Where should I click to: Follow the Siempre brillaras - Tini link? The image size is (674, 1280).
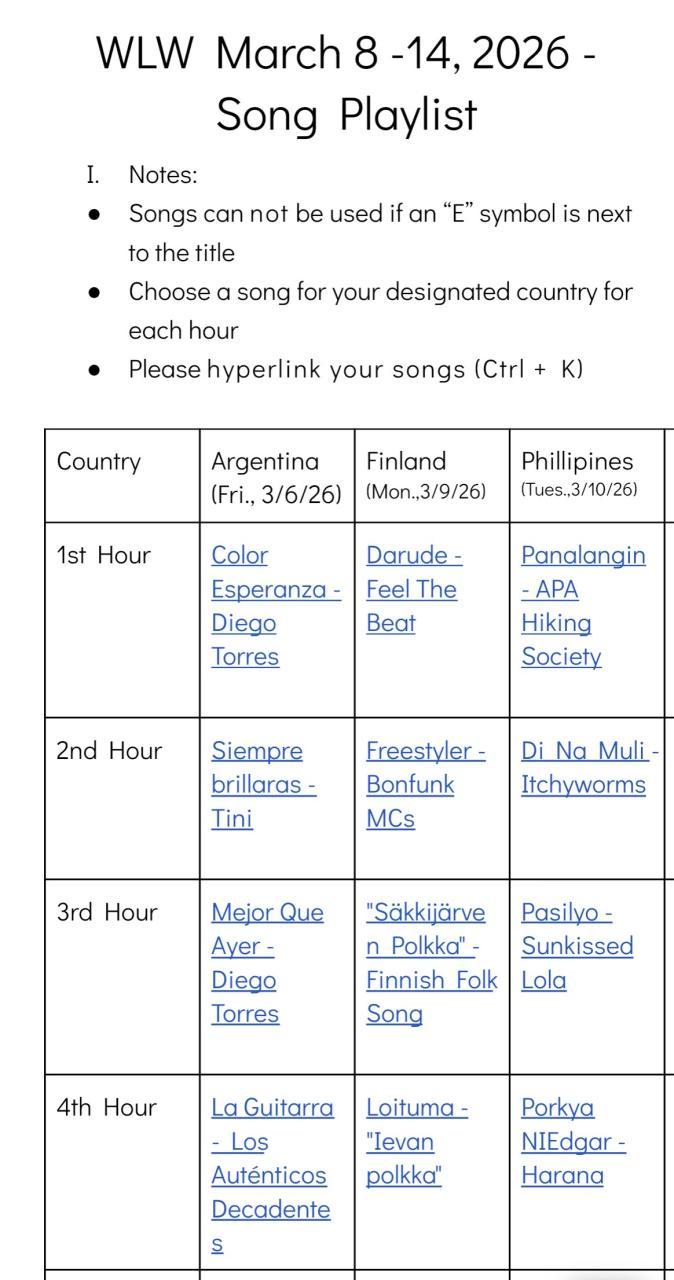[x=263, y=784]
